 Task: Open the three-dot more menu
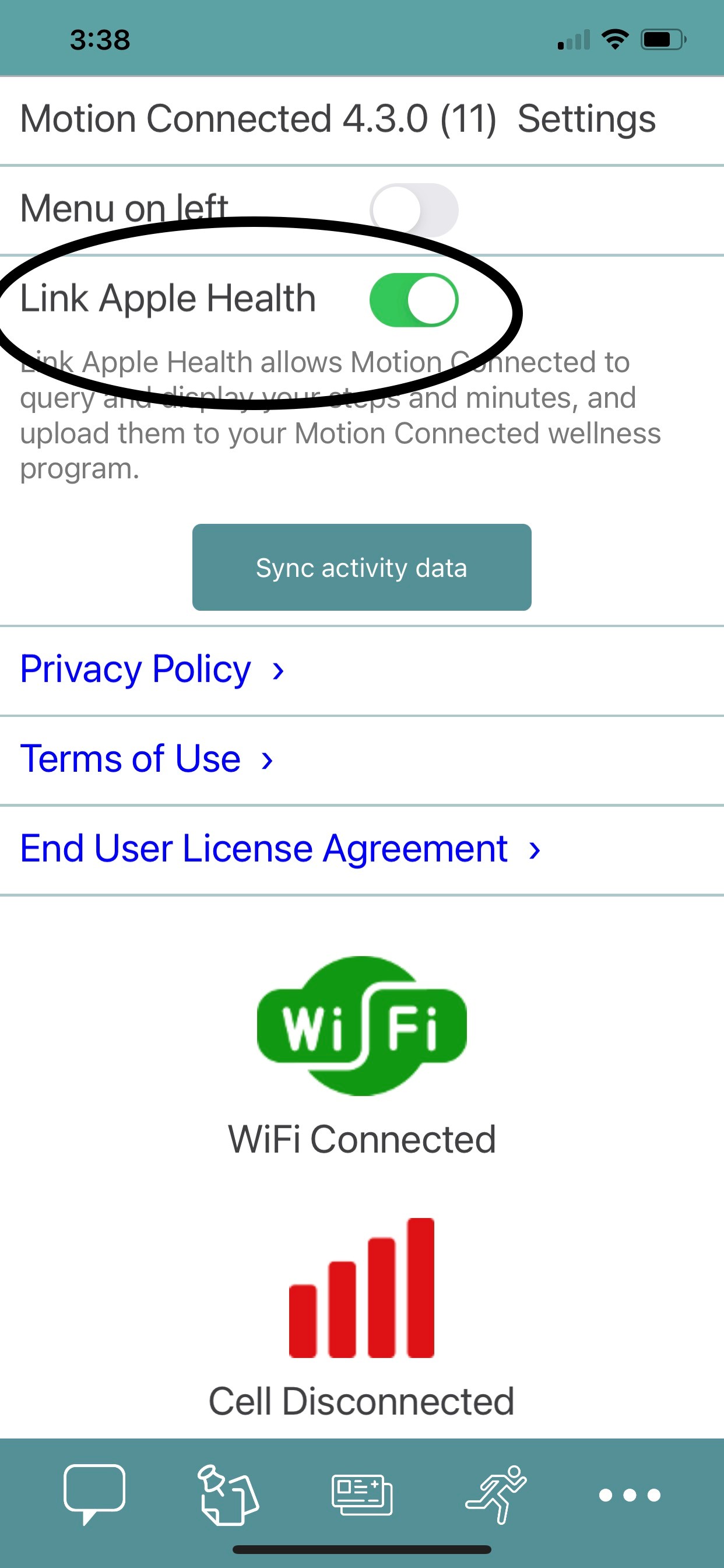click(629, 1495)
